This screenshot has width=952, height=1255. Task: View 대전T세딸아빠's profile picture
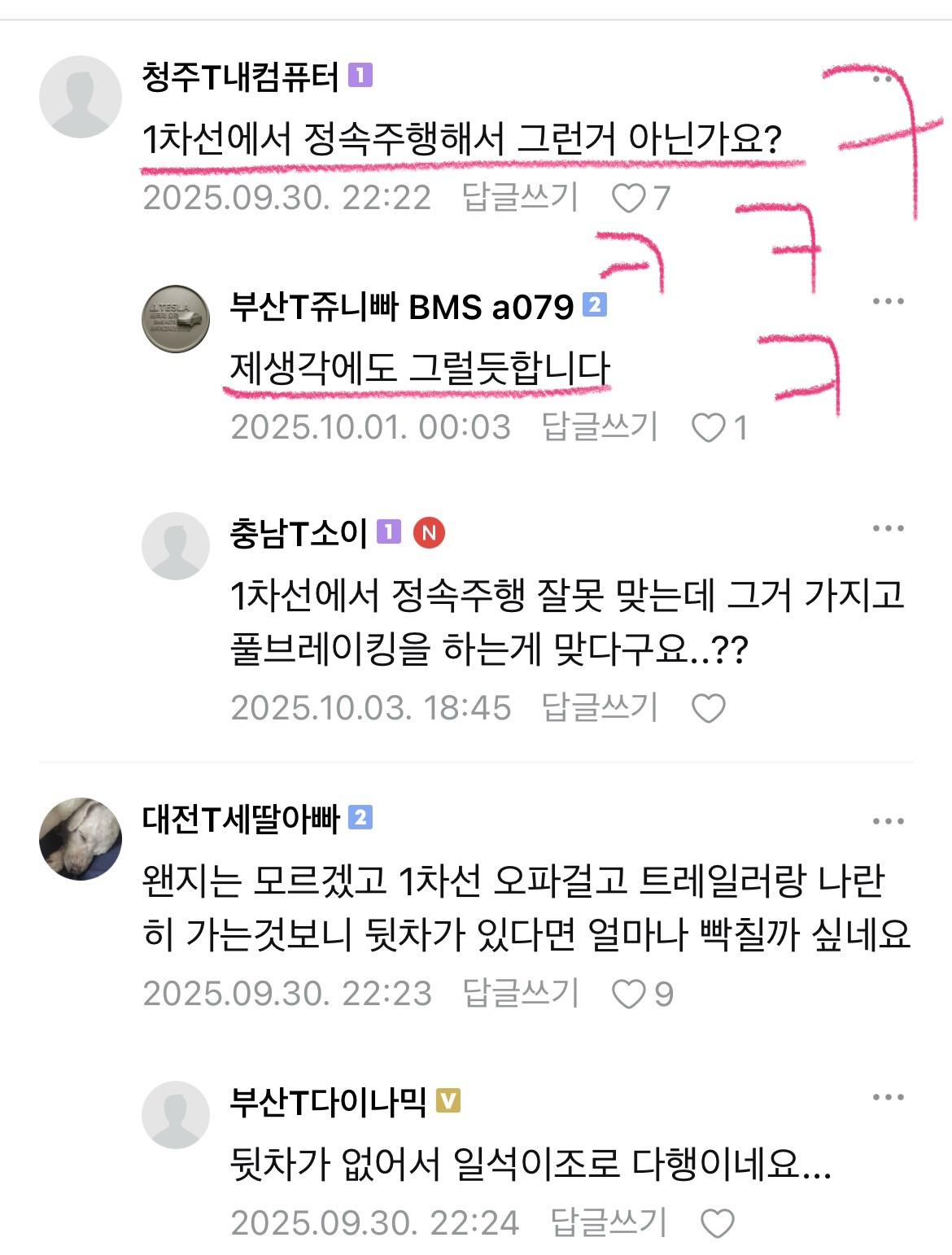80,838
